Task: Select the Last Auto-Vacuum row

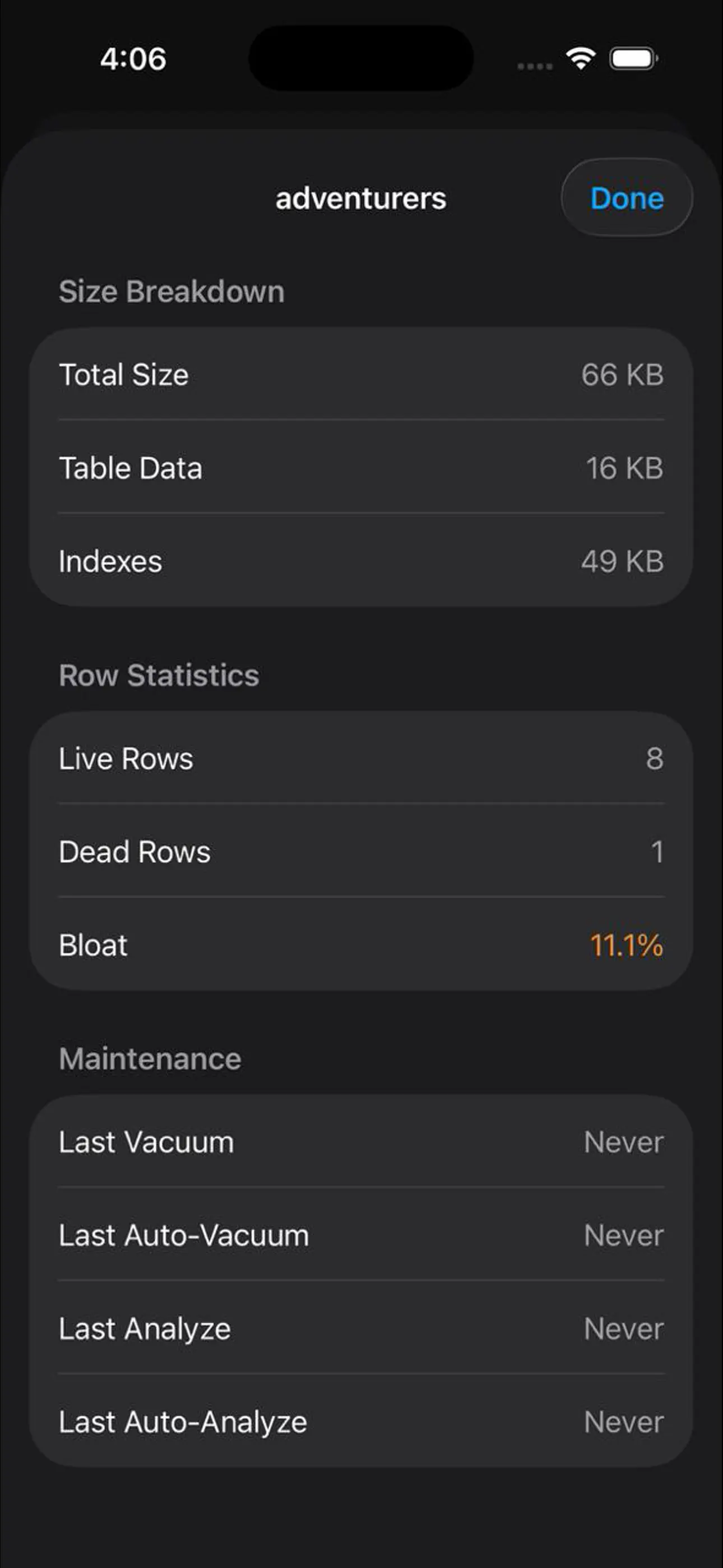Action: click(x=361, y=1235)
